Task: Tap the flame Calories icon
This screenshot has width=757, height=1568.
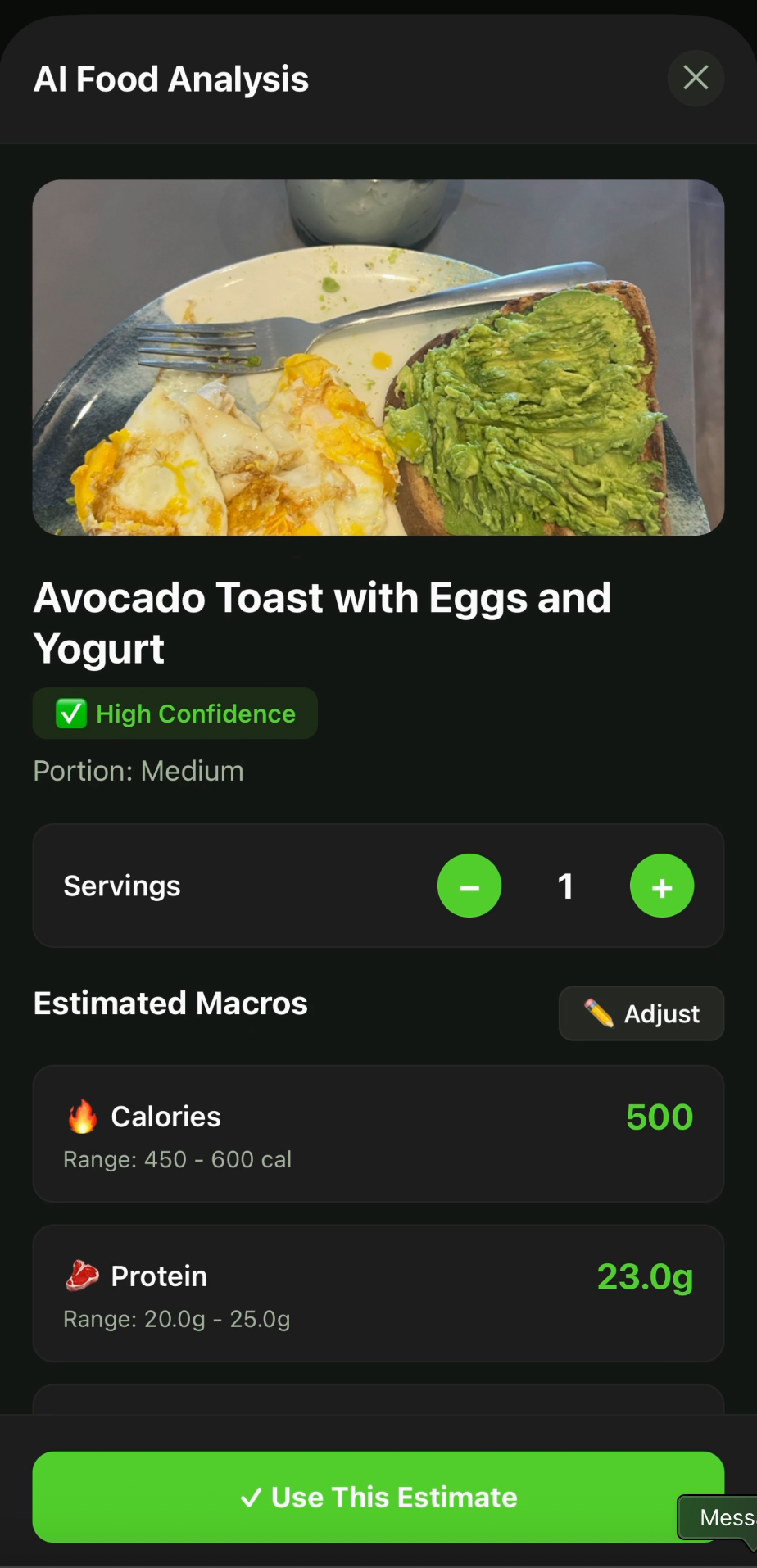Action: click(82, 1116)
